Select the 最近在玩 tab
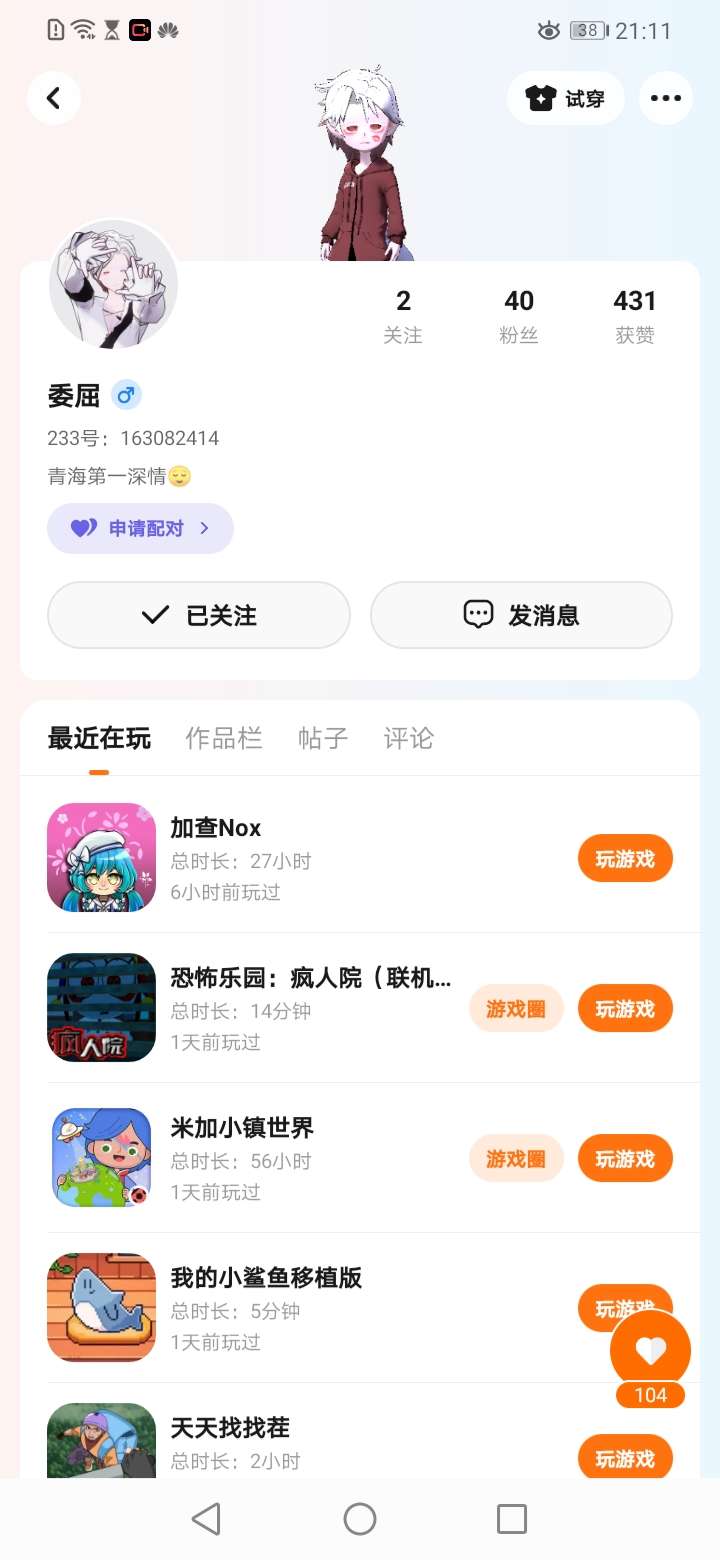The image size is (720, 1560). click(x=99, y=738)
